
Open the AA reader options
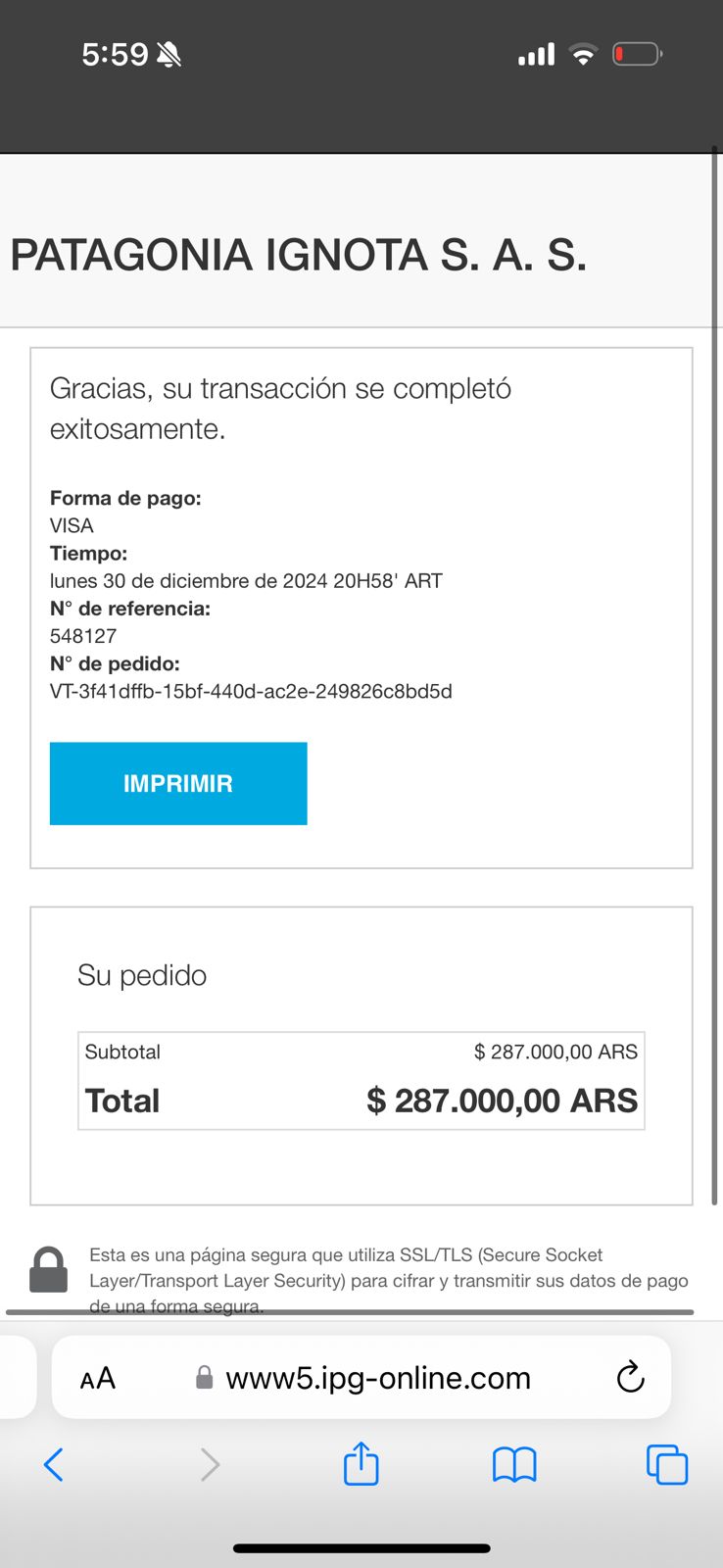(x=98, y=1379)
